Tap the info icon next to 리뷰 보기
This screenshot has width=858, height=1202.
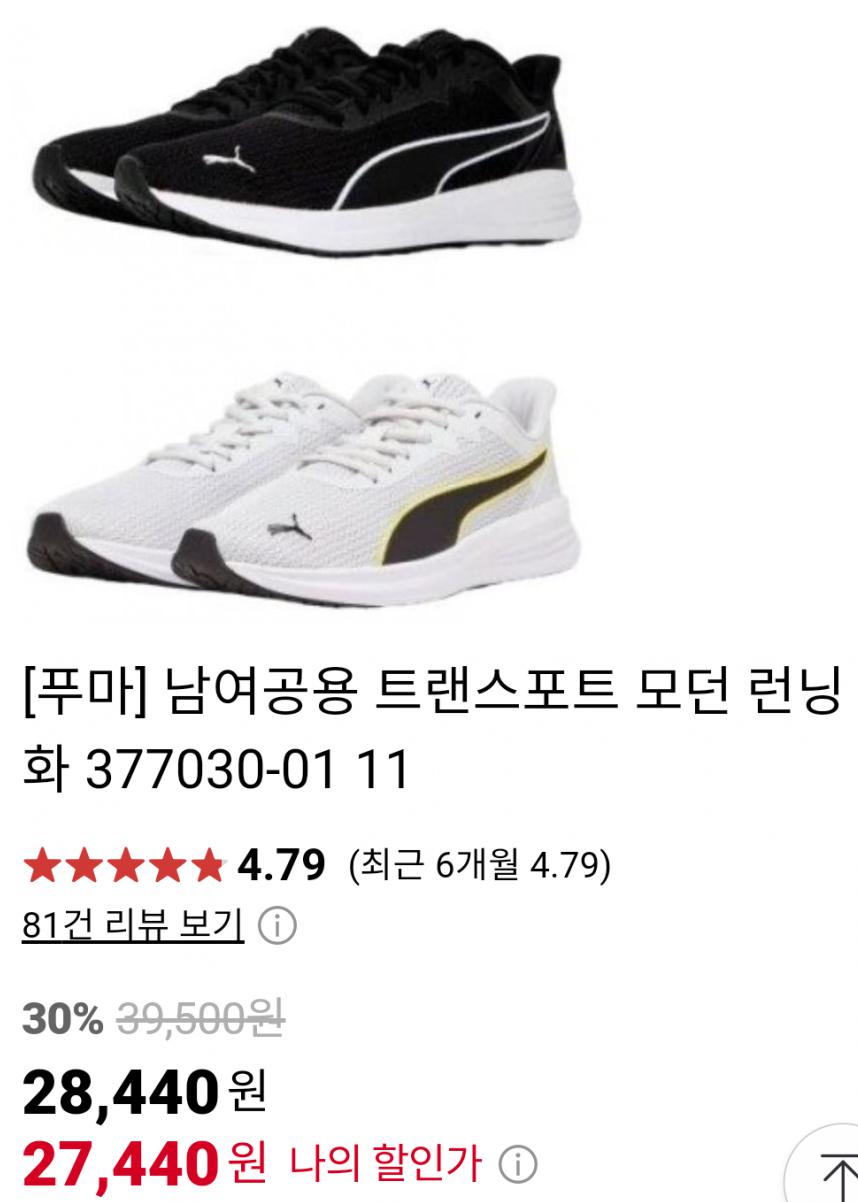click(x=277, y=926)
